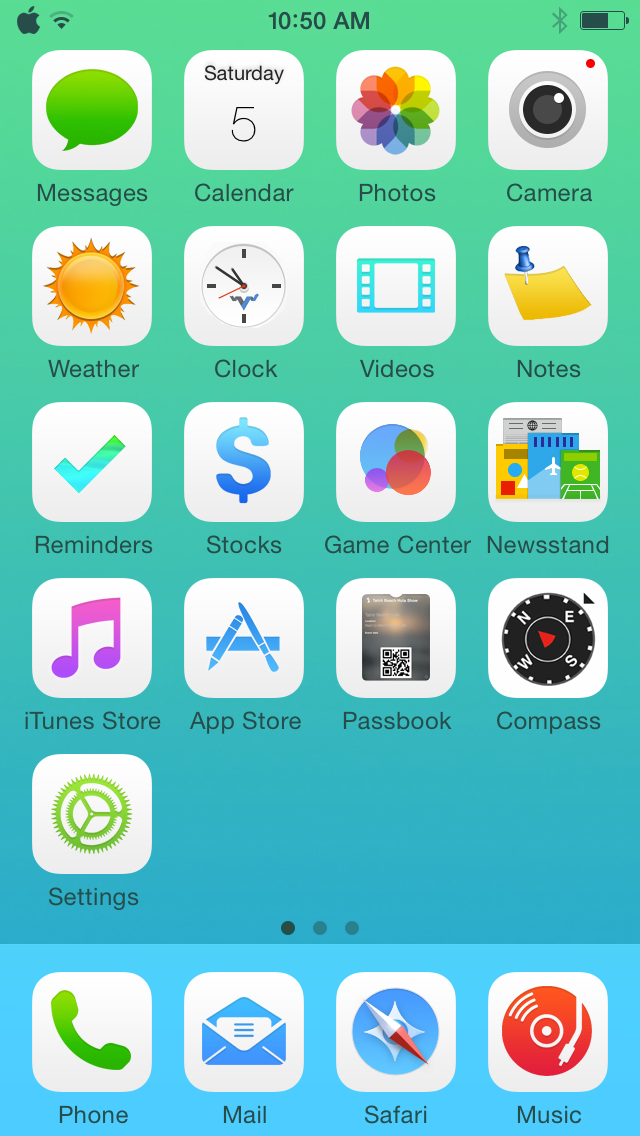Open the Messages app
This screenshot has height=1136, width=640.
click(x=92, y=110)
